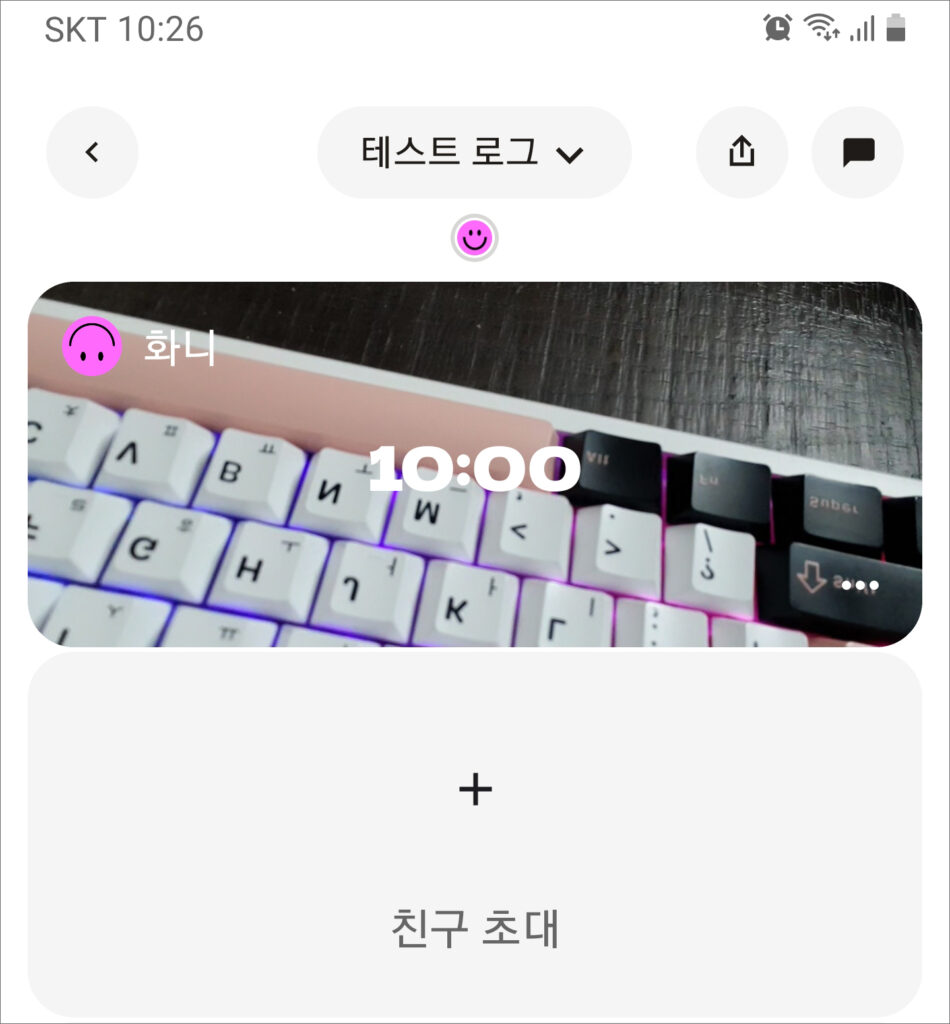The image size is (950, 1024).
Task: Expand the 테스트 로그 dropdown
Action: tap(474, 152)
